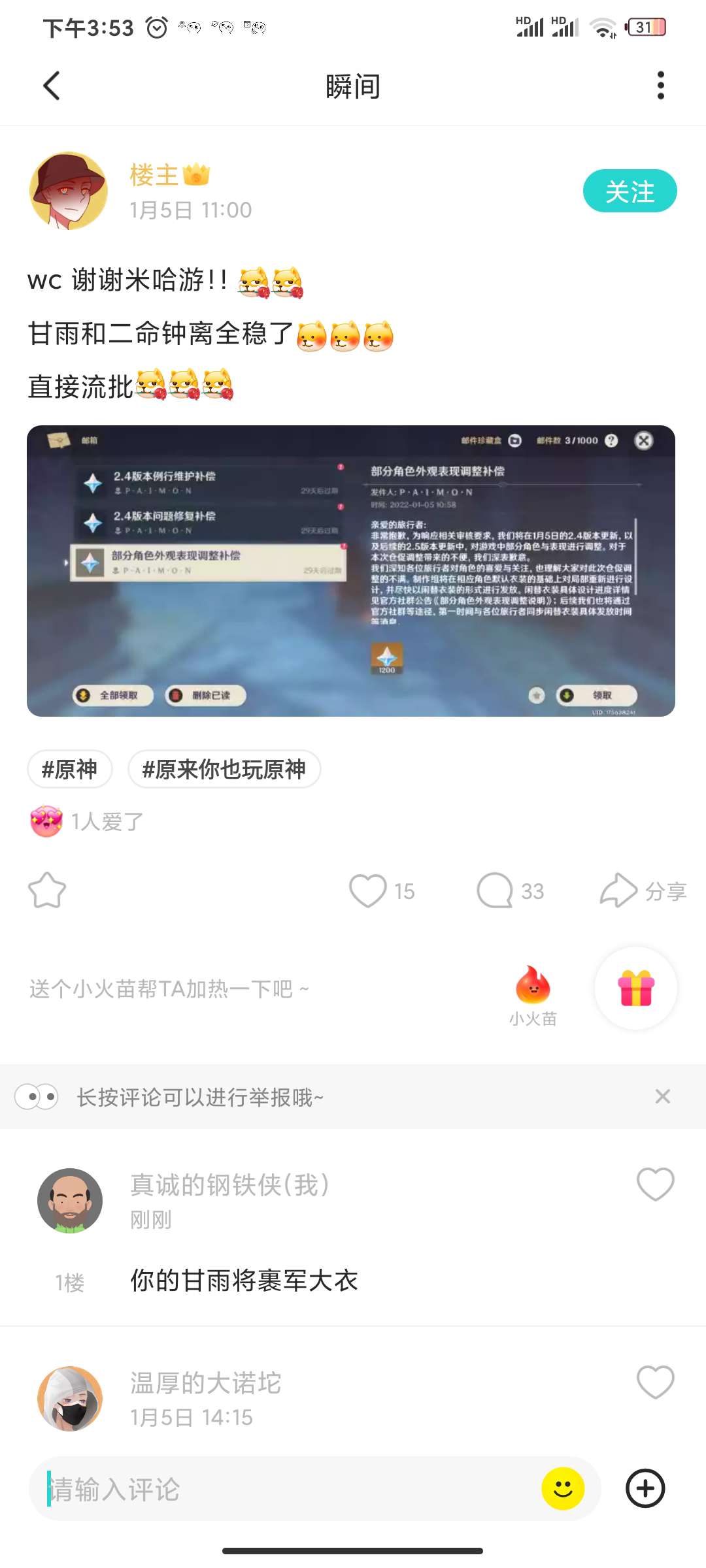The height and width of the screenshot is (1568, 706).
Task: Open the plus attachment button
Action: tap(645, 1489)
